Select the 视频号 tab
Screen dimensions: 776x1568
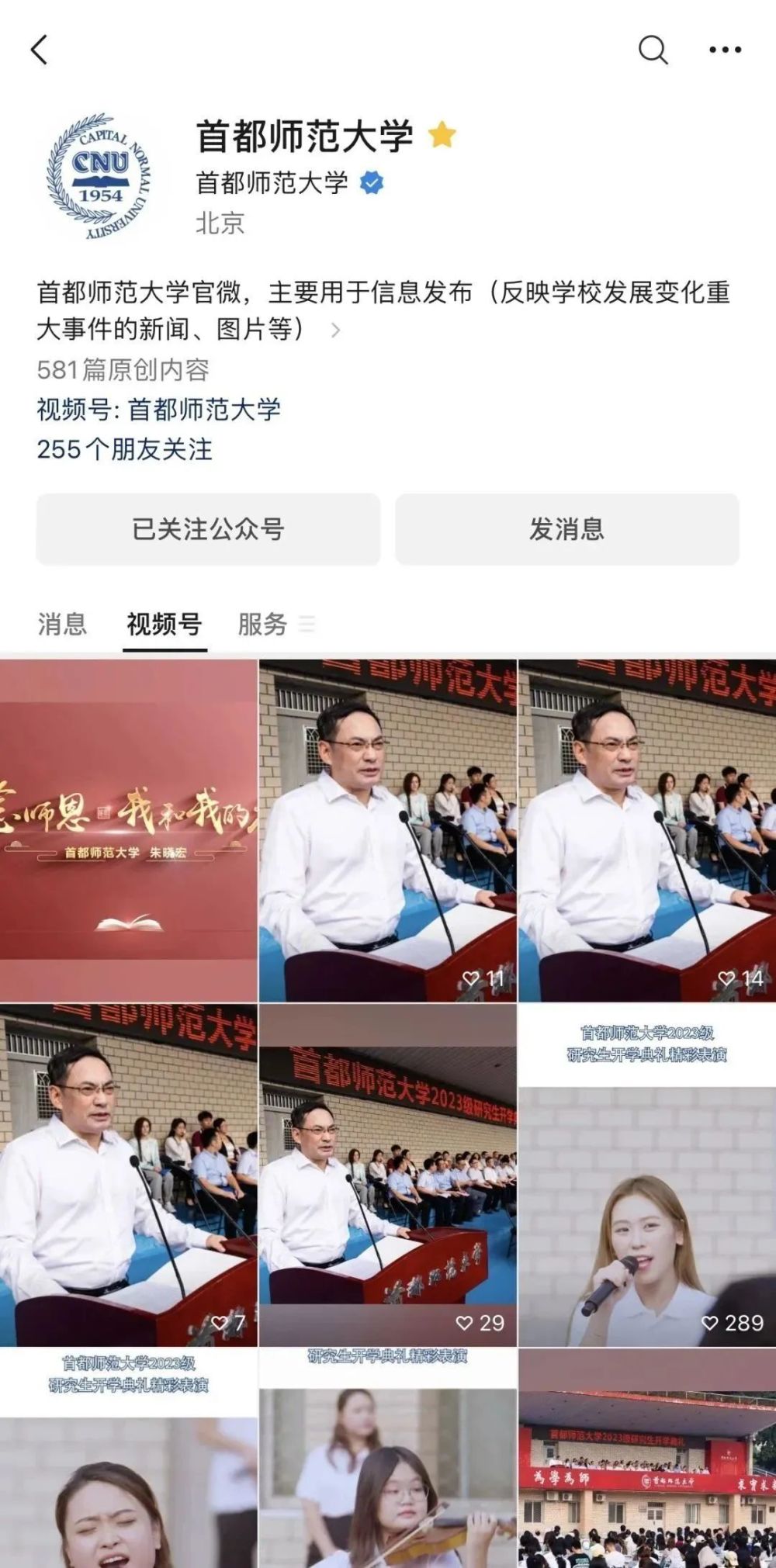pyautogui.click(x=165, y=625)
